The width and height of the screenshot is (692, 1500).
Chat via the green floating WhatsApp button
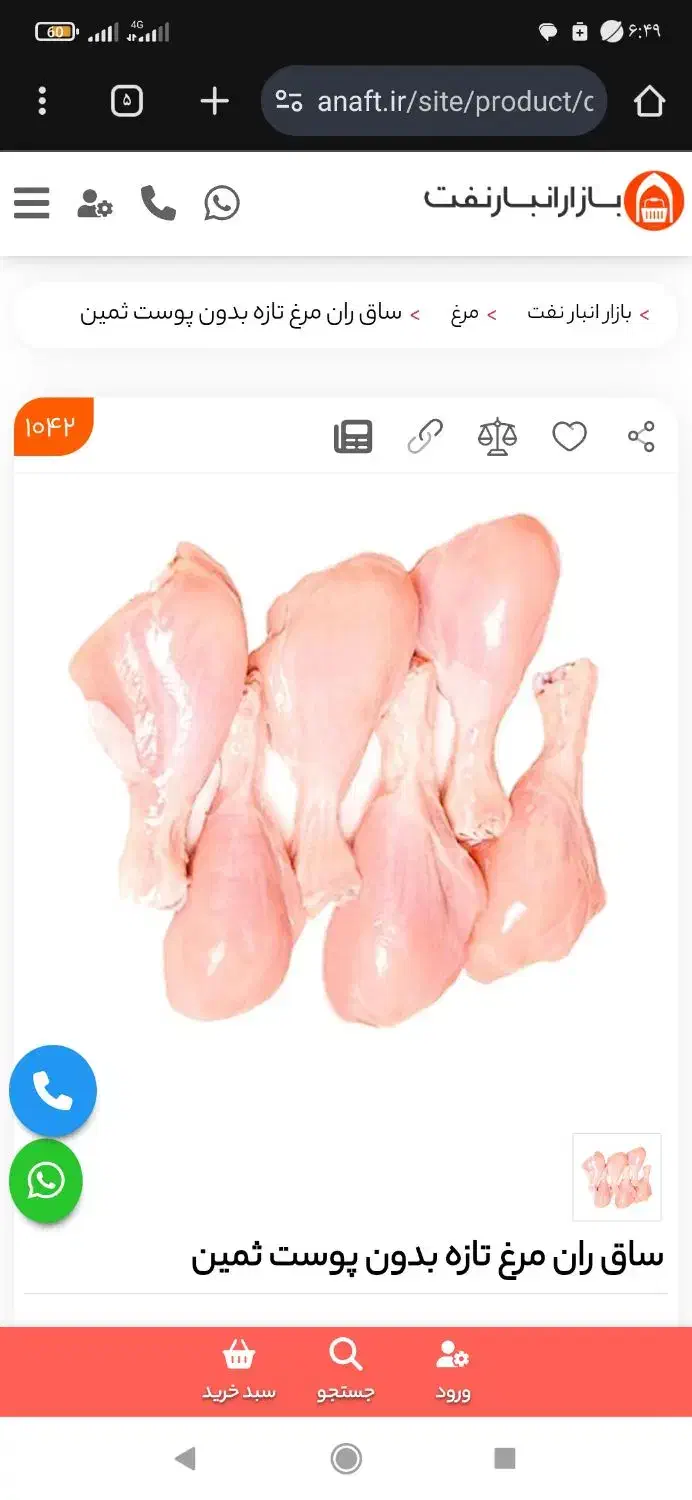coord(46,1182)
